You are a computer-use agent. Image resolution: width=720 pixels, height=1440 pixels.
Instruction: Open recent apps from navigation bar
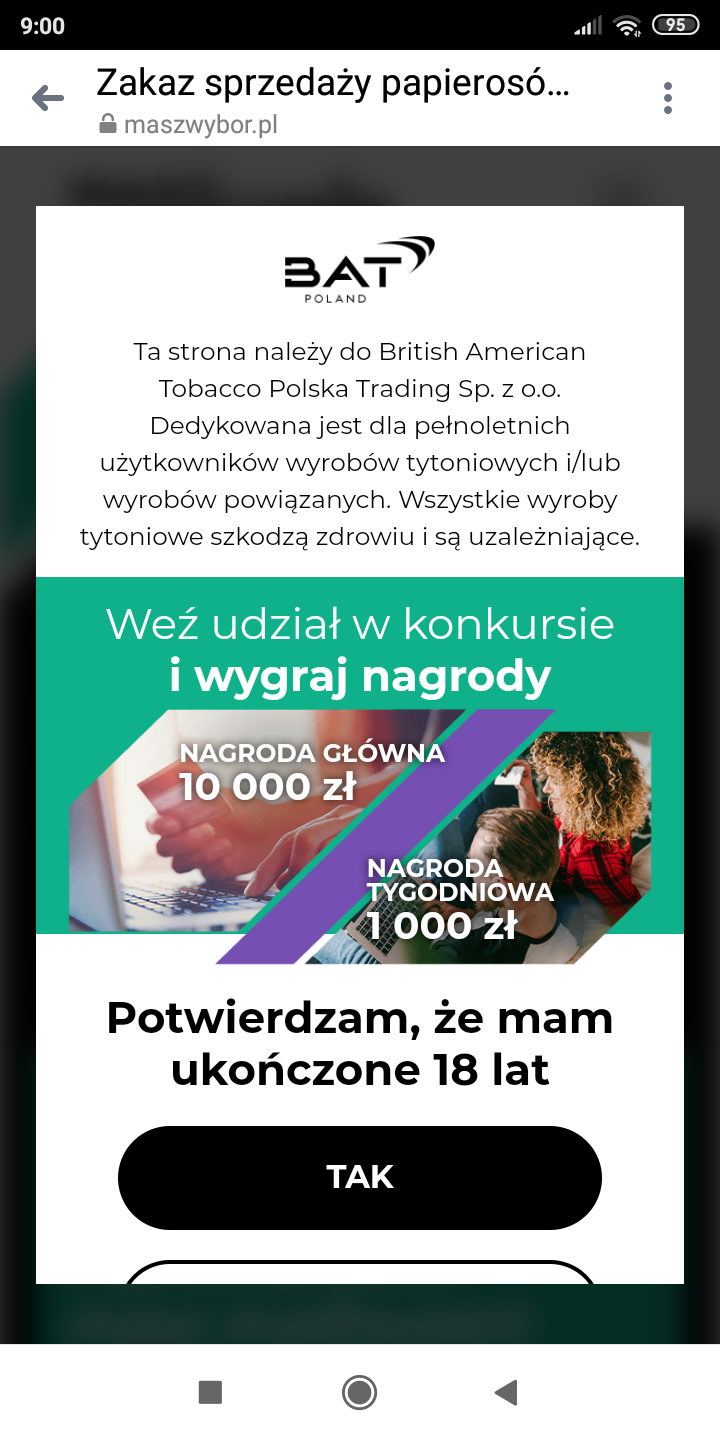point(210,1392)
